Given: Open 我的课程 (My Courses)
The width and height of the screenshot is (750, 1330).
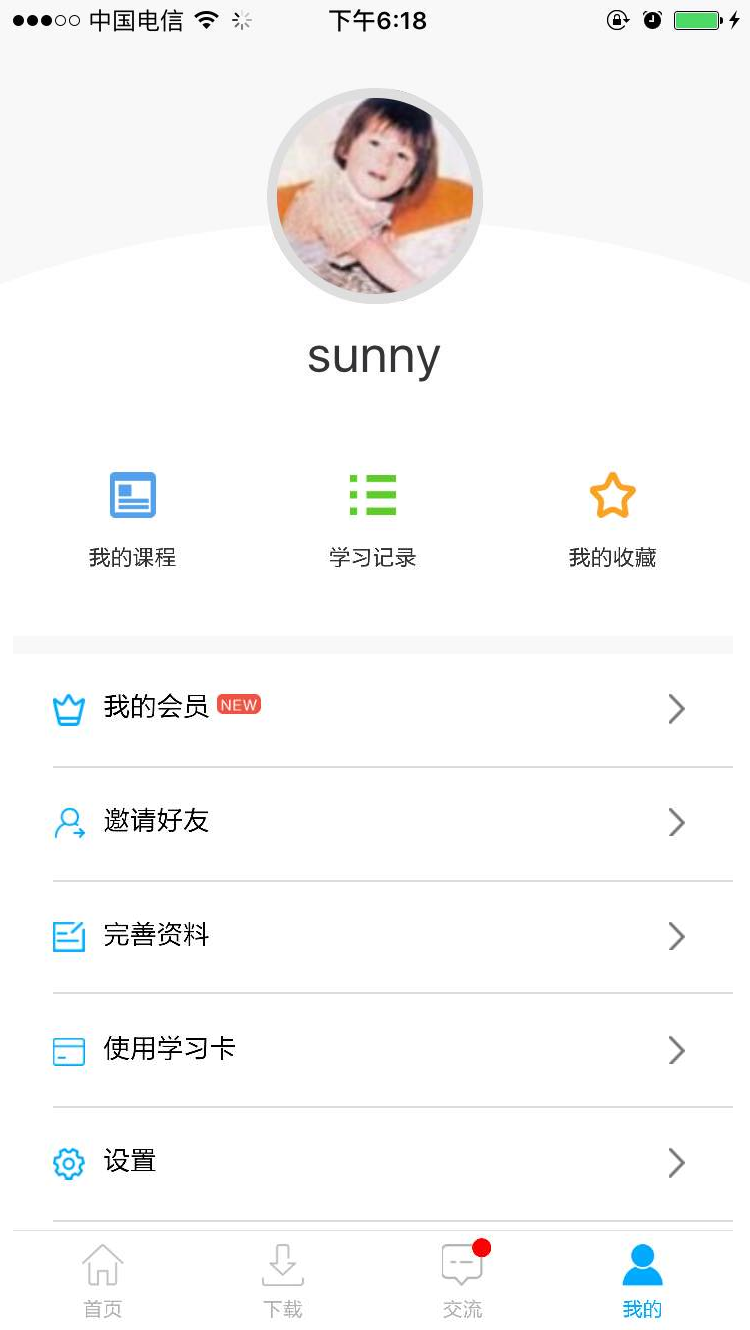Looking at the screenshot, I should click(x=132, y=519).
